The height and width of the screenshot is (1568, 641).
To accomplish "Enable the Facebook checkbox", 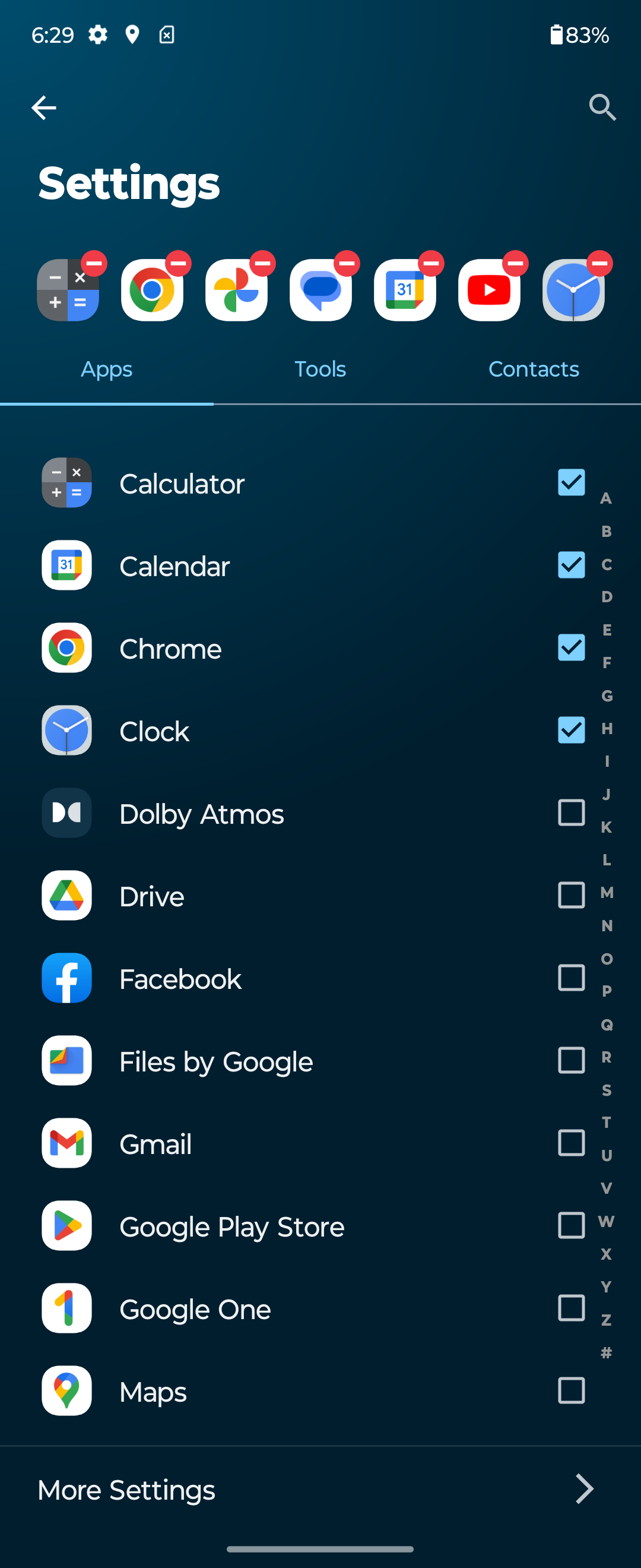I will 571,978.
